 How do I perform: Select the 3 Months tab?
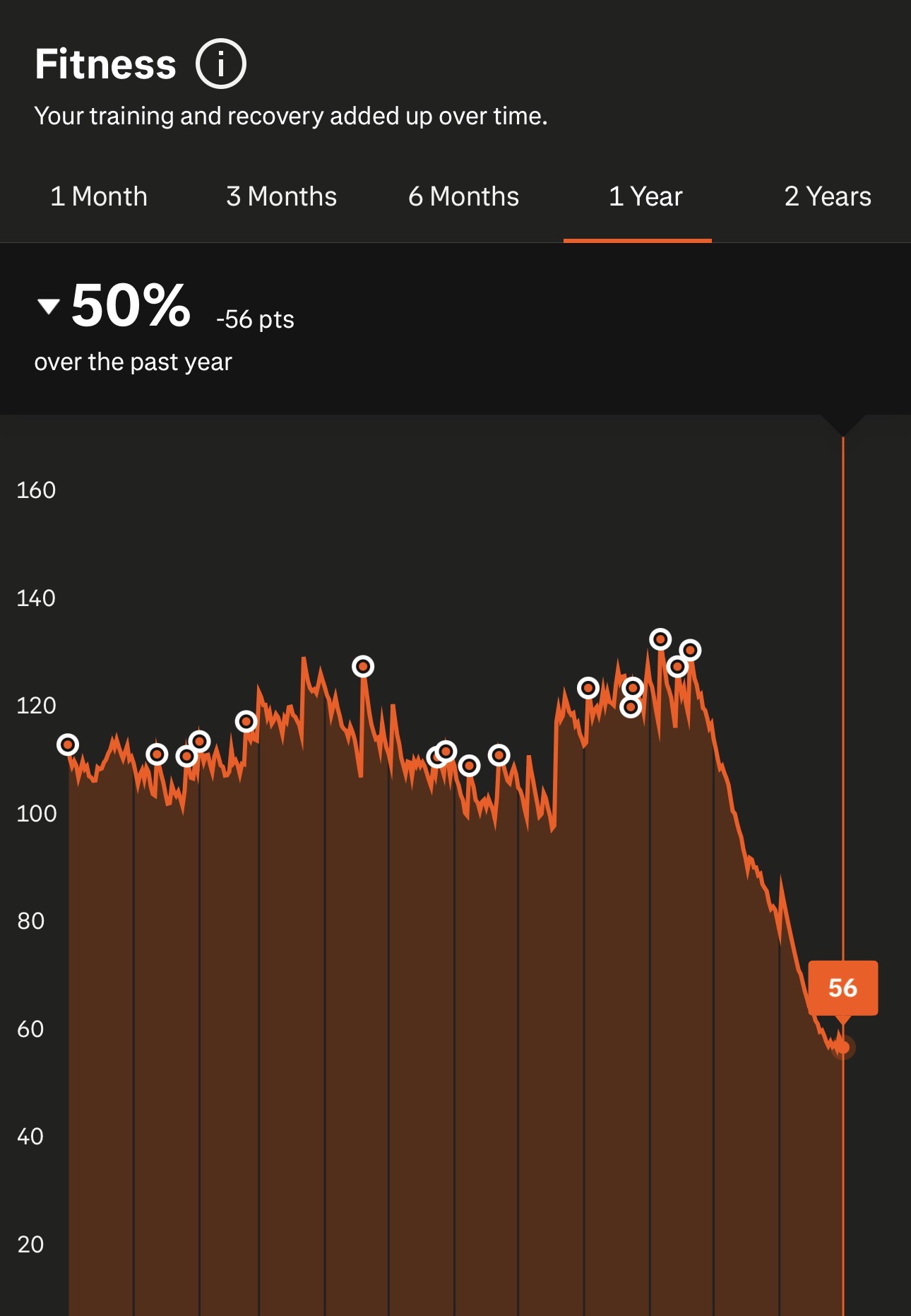click(281, 196)
